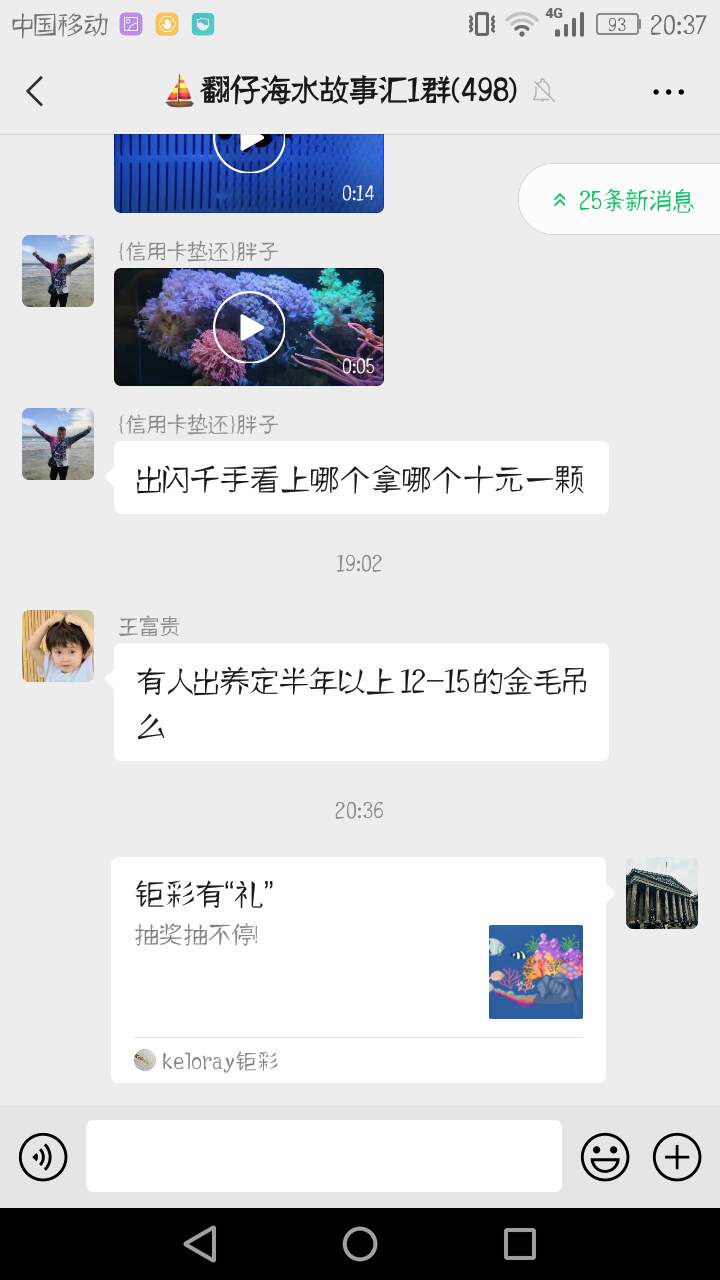Open the group chat overflow menu
This screenshot has height=1280, width=720.
(x=668, y=92)
